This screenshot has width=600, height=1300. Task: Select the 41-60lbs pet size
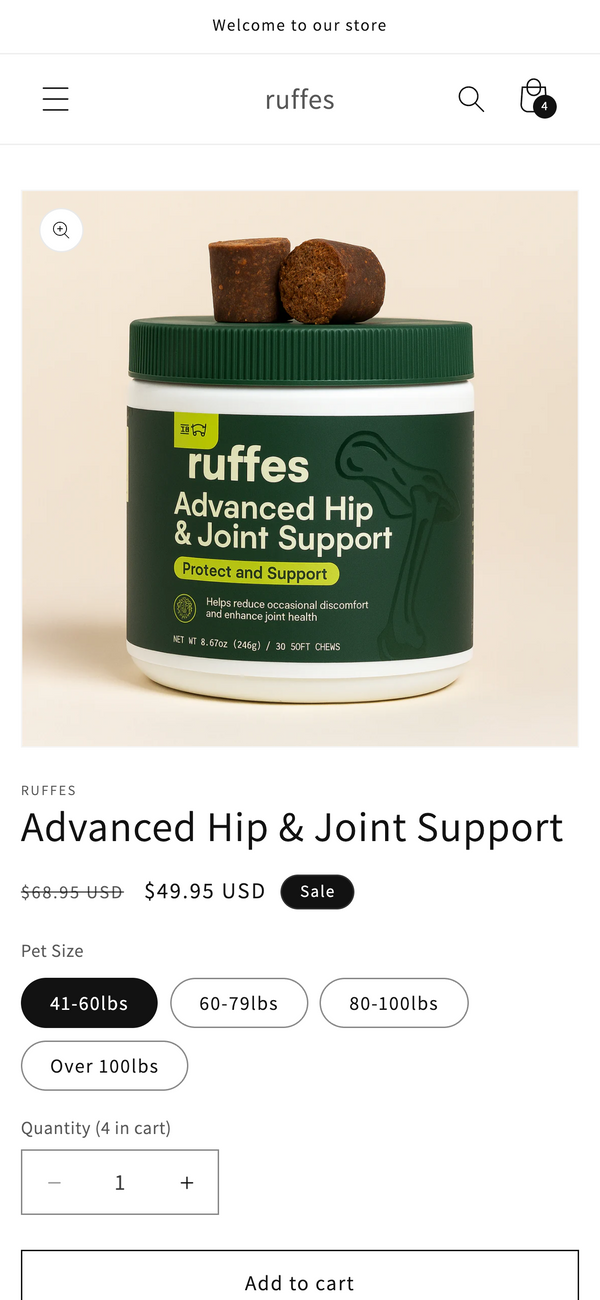coord(89,1003)
